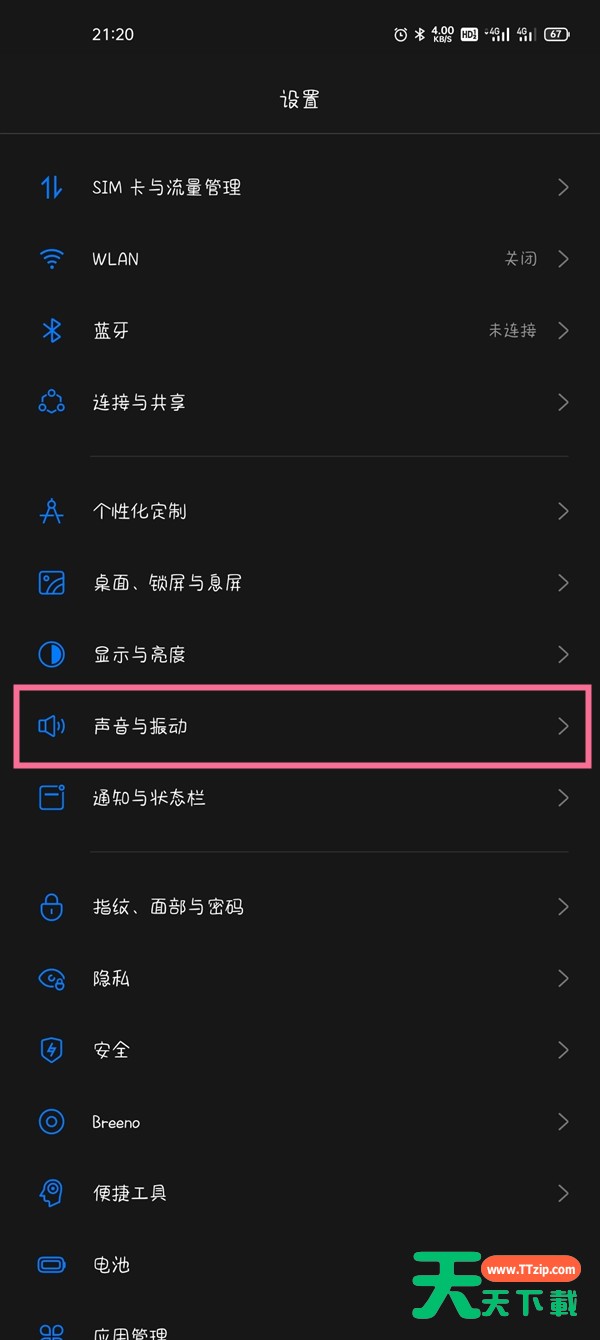
Task: Open 通知与状态栏 settings
Action: 300,798
